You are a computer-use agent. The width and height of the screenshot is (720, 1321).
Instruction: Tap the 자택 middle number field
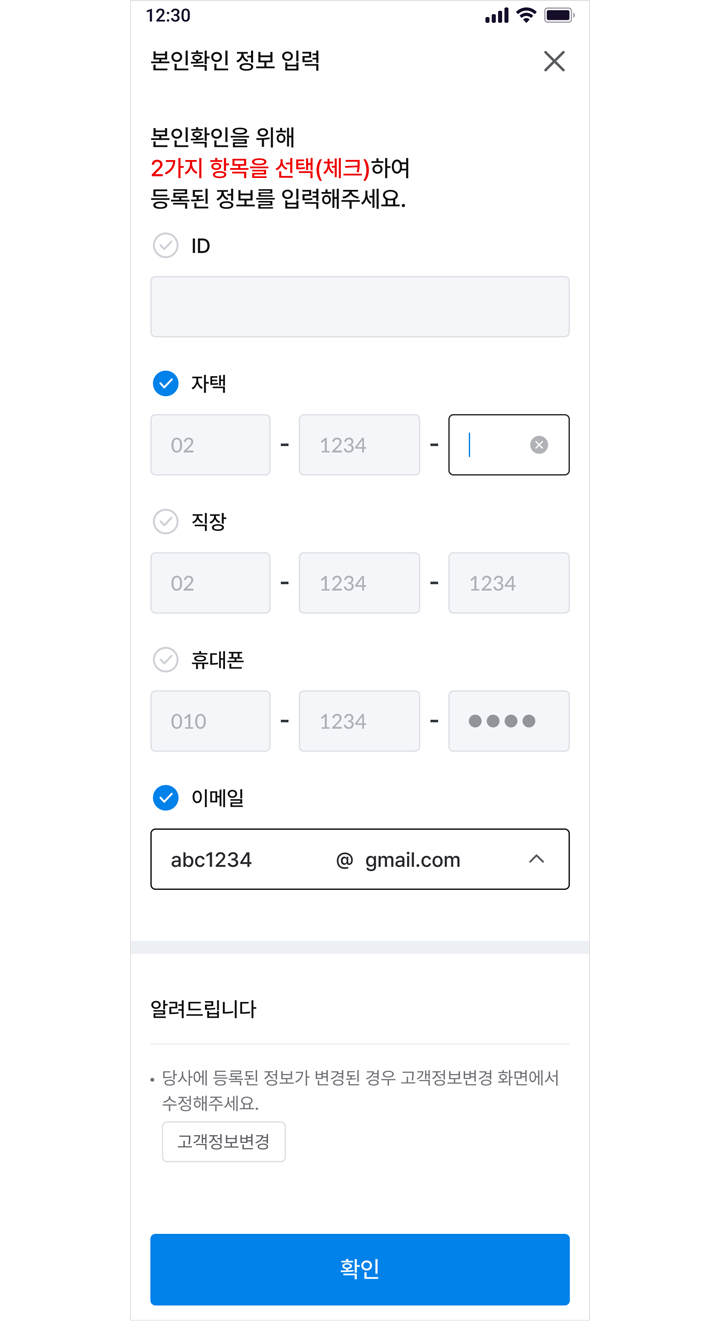point(359,445)
